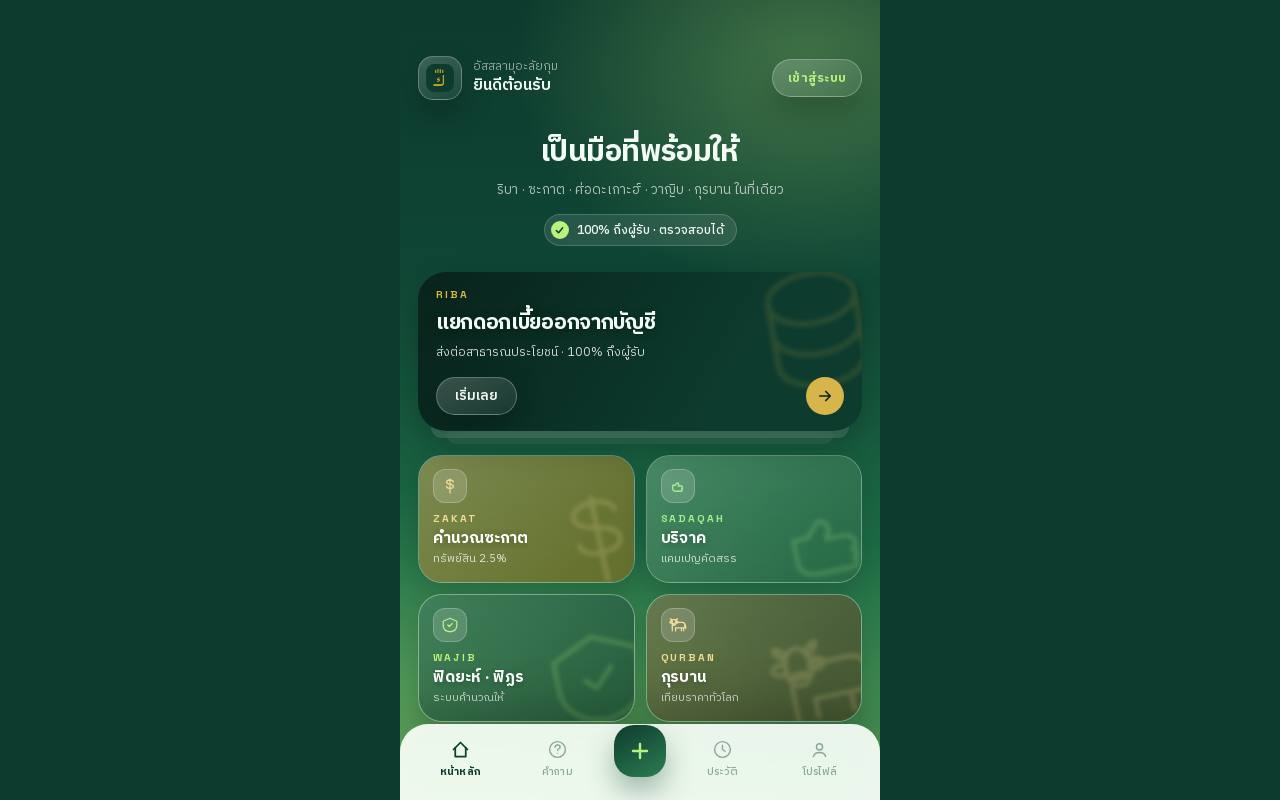Open the Sadaqah บริจาค card

[x=754, y=519]
